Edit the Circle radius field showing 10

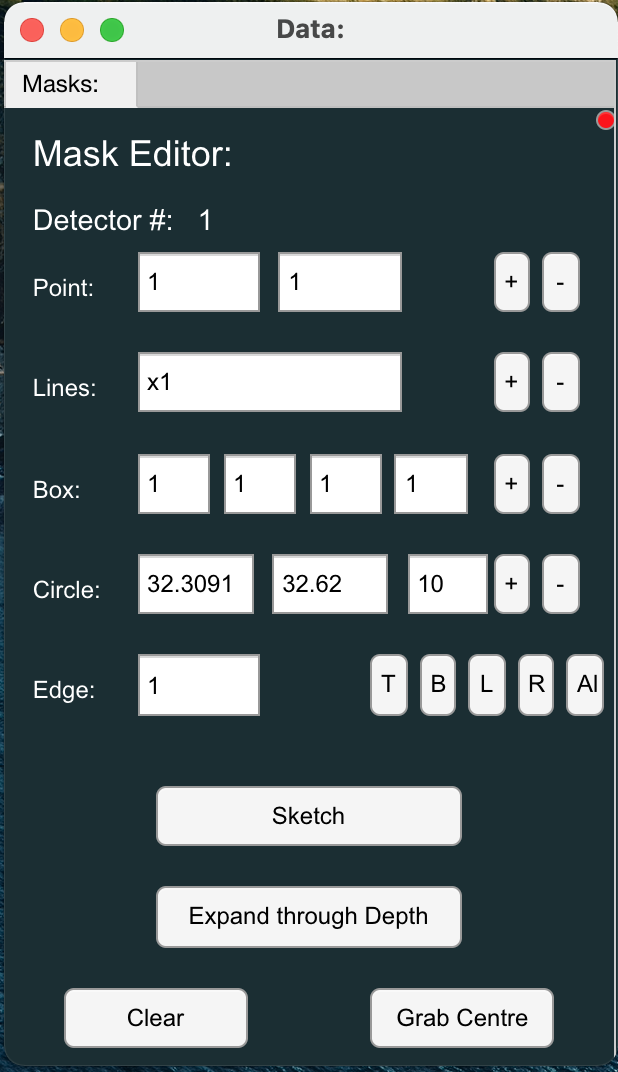click(447, 584)
